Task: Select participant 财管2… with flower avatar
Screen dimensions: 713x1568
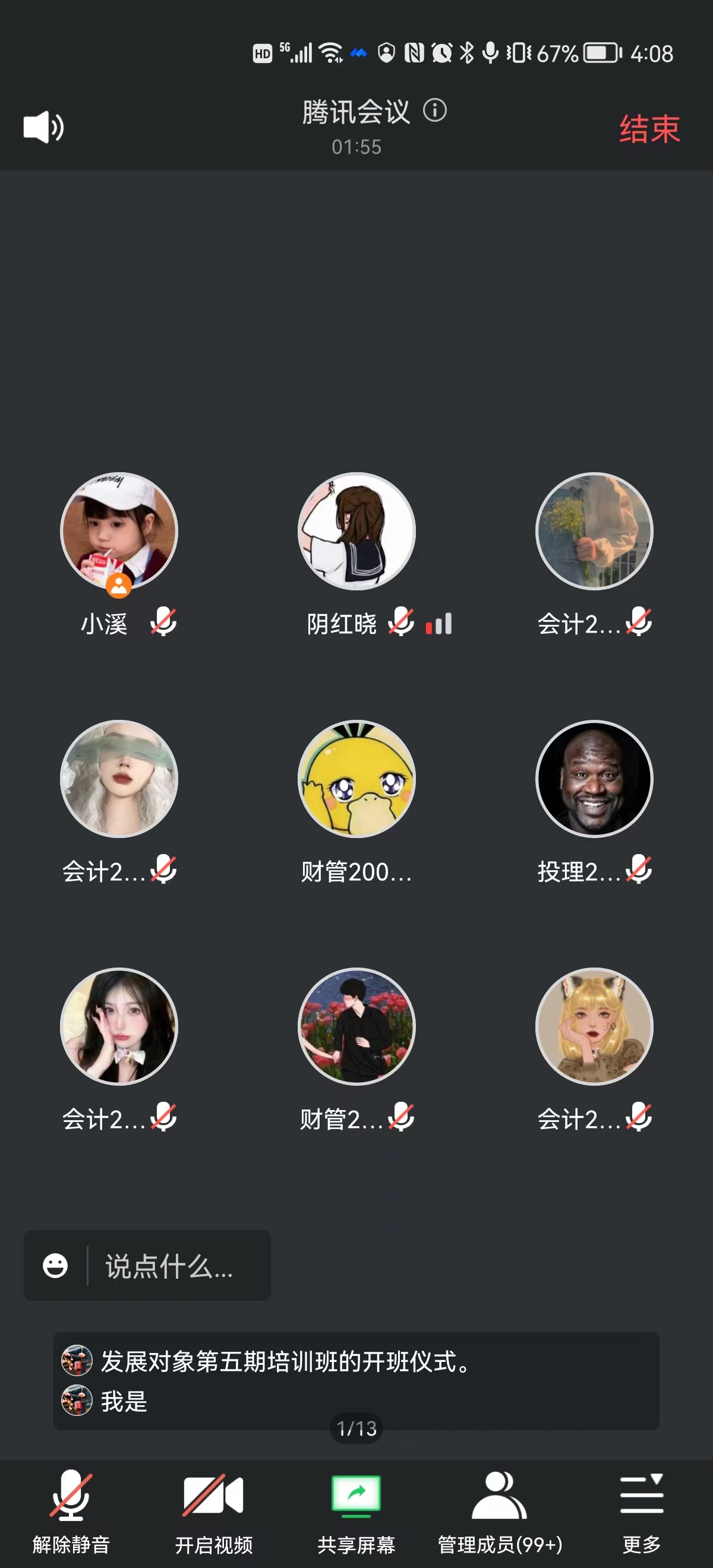Action: tap(356, 1026)
